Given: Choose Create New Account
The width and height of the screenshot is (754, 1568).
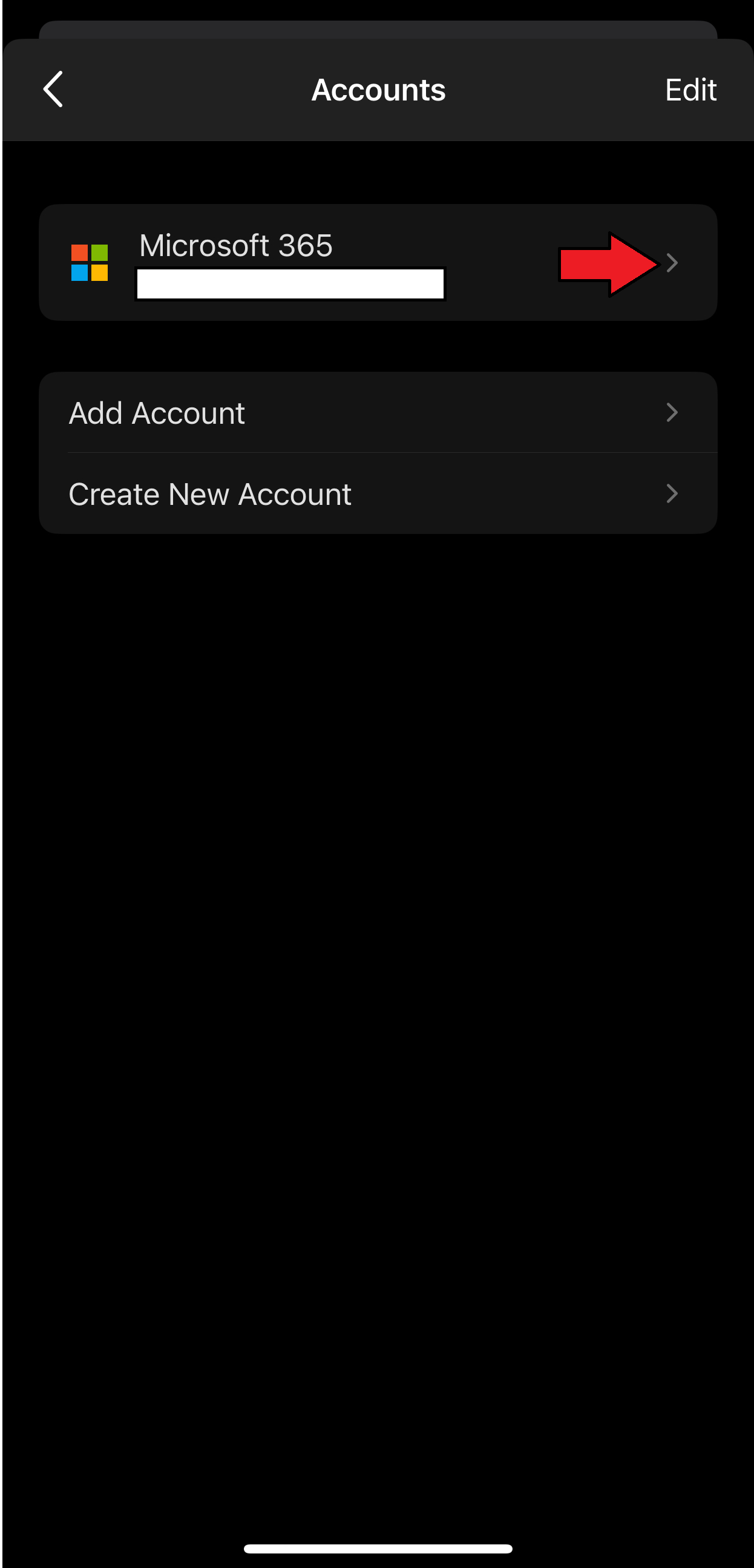Looking at the screenshot, I should (210, 493).
